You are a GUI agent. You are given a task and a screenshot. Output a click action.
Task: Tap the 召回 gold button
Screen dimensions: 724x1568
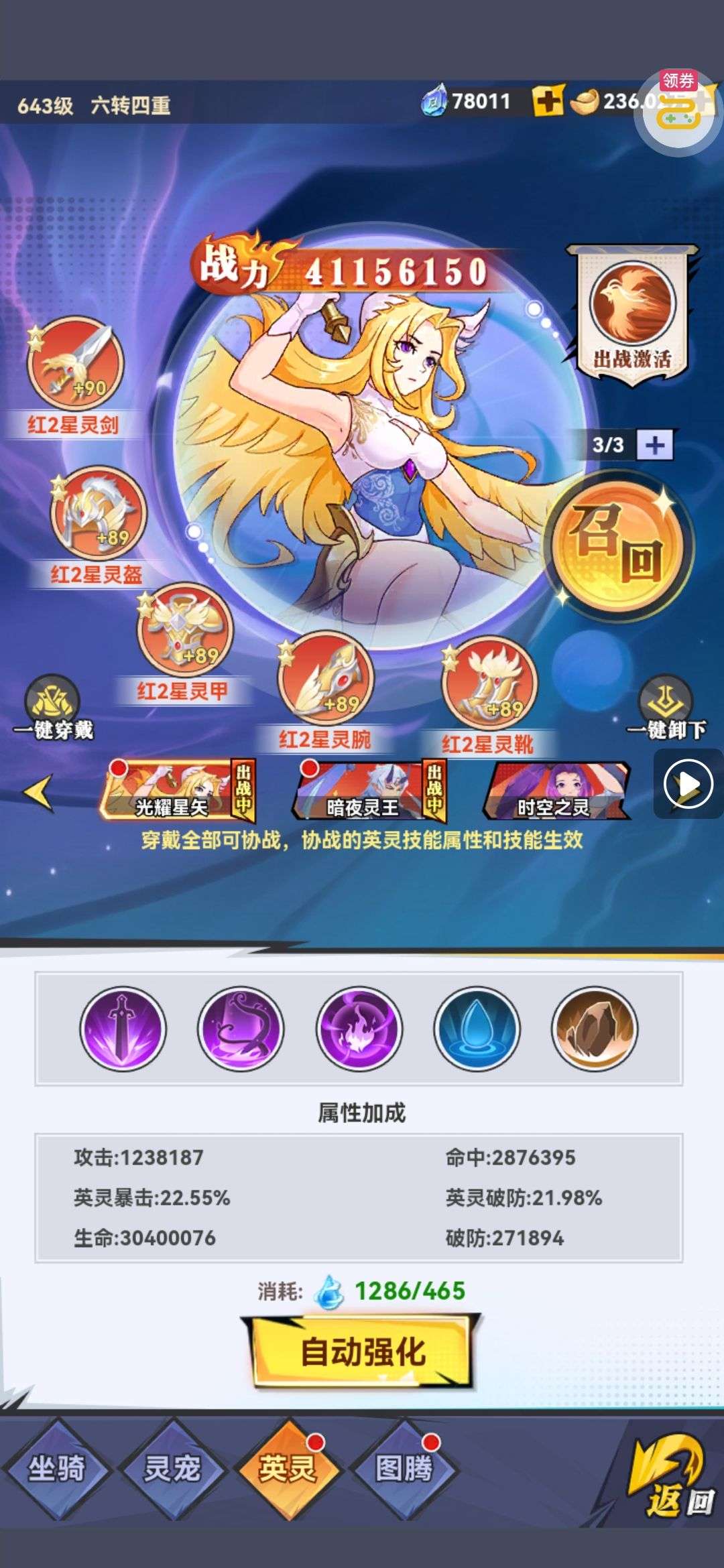point(620,544)
